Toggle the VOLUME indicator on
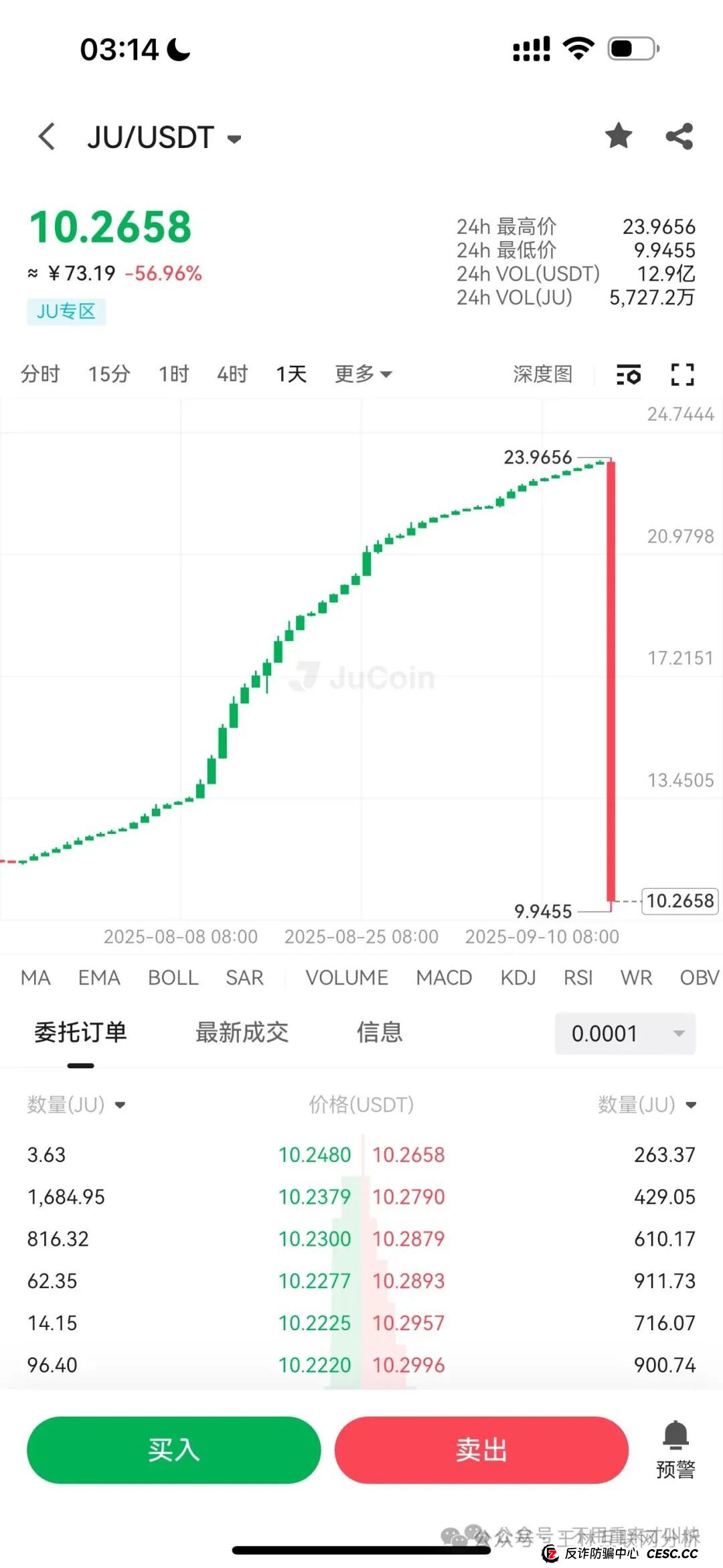The image size is (723, 1568). tap(346, 977)
